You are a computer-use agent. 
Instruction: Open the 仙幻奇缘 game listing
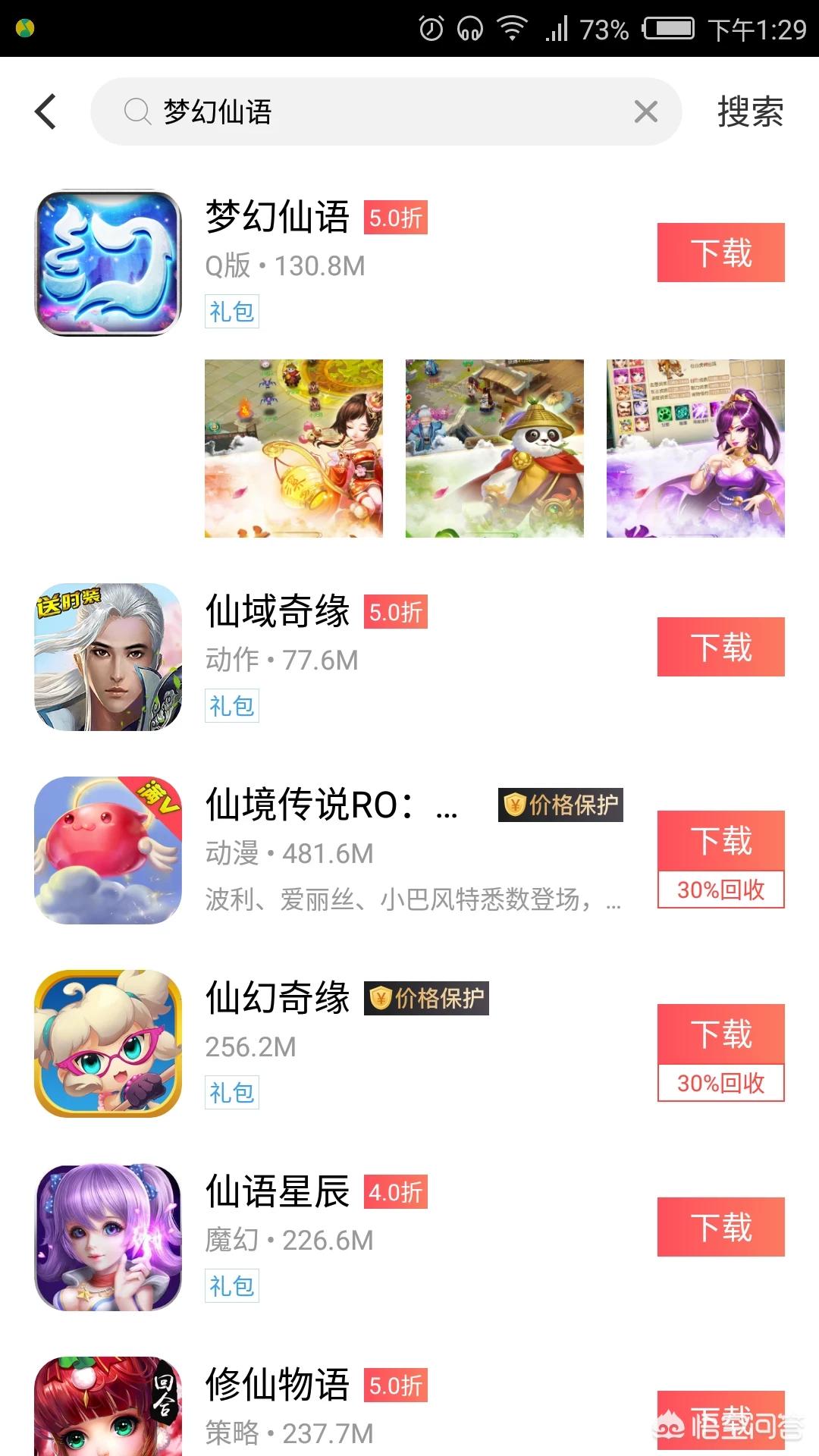[x=278, y=999]
